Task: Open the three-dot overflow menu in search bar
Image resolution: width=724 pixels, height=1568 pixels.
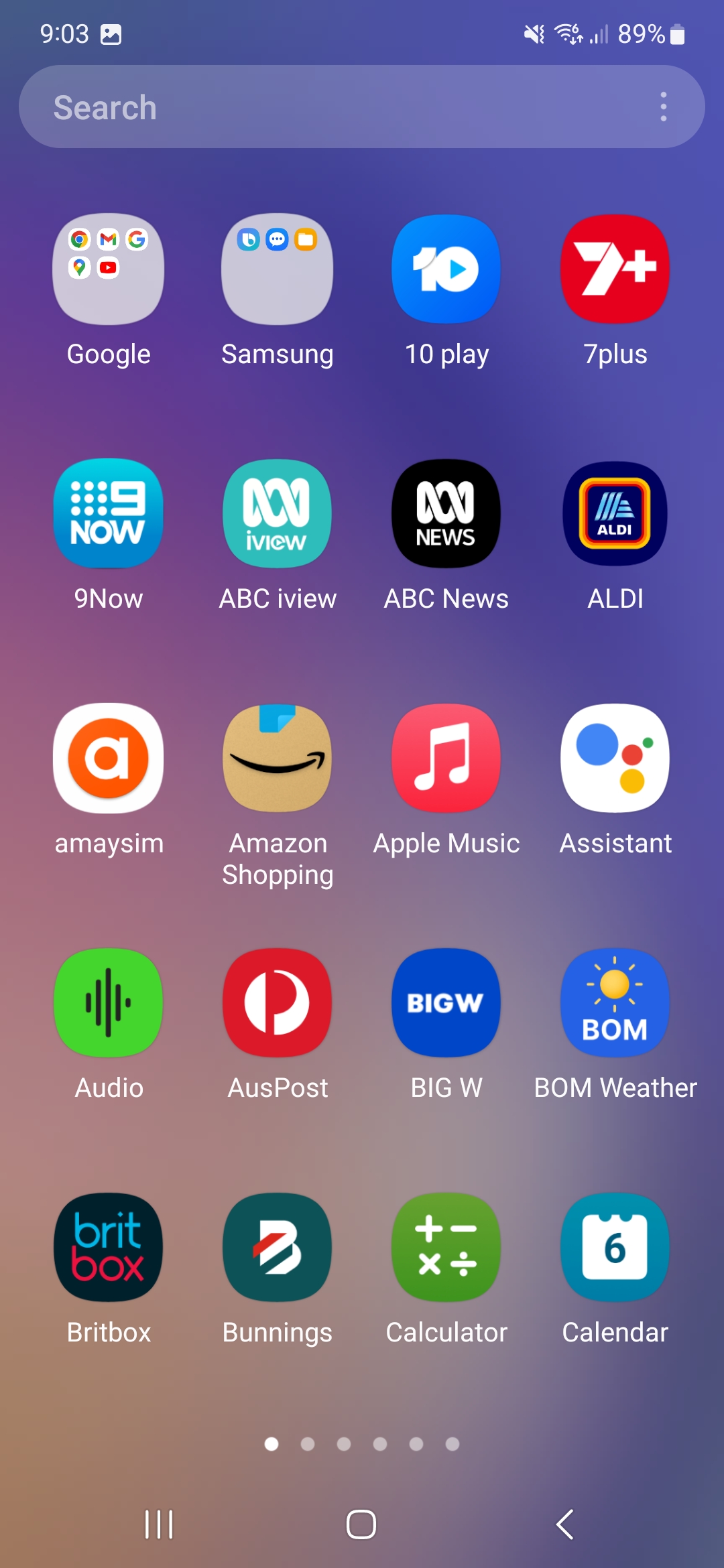Action: (x=664, y=107)
